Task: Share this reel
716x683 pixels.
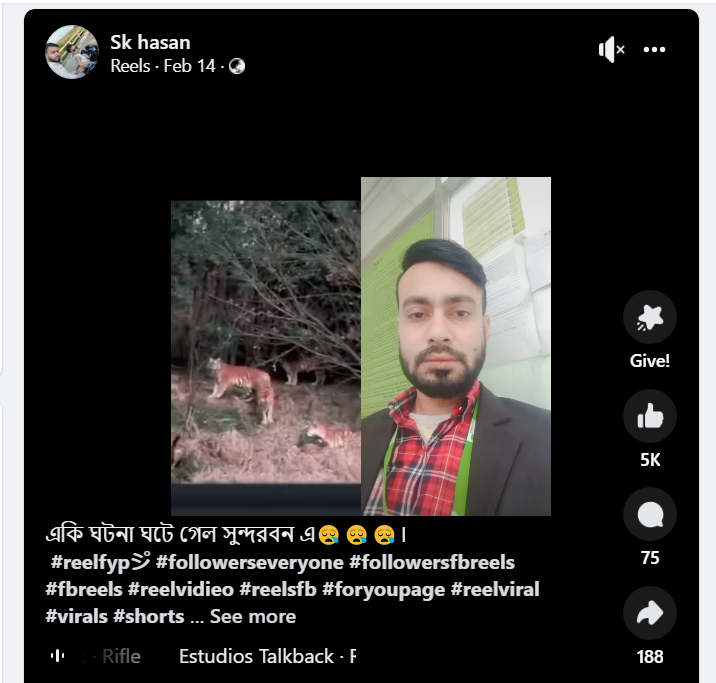Action: (650, 613)
